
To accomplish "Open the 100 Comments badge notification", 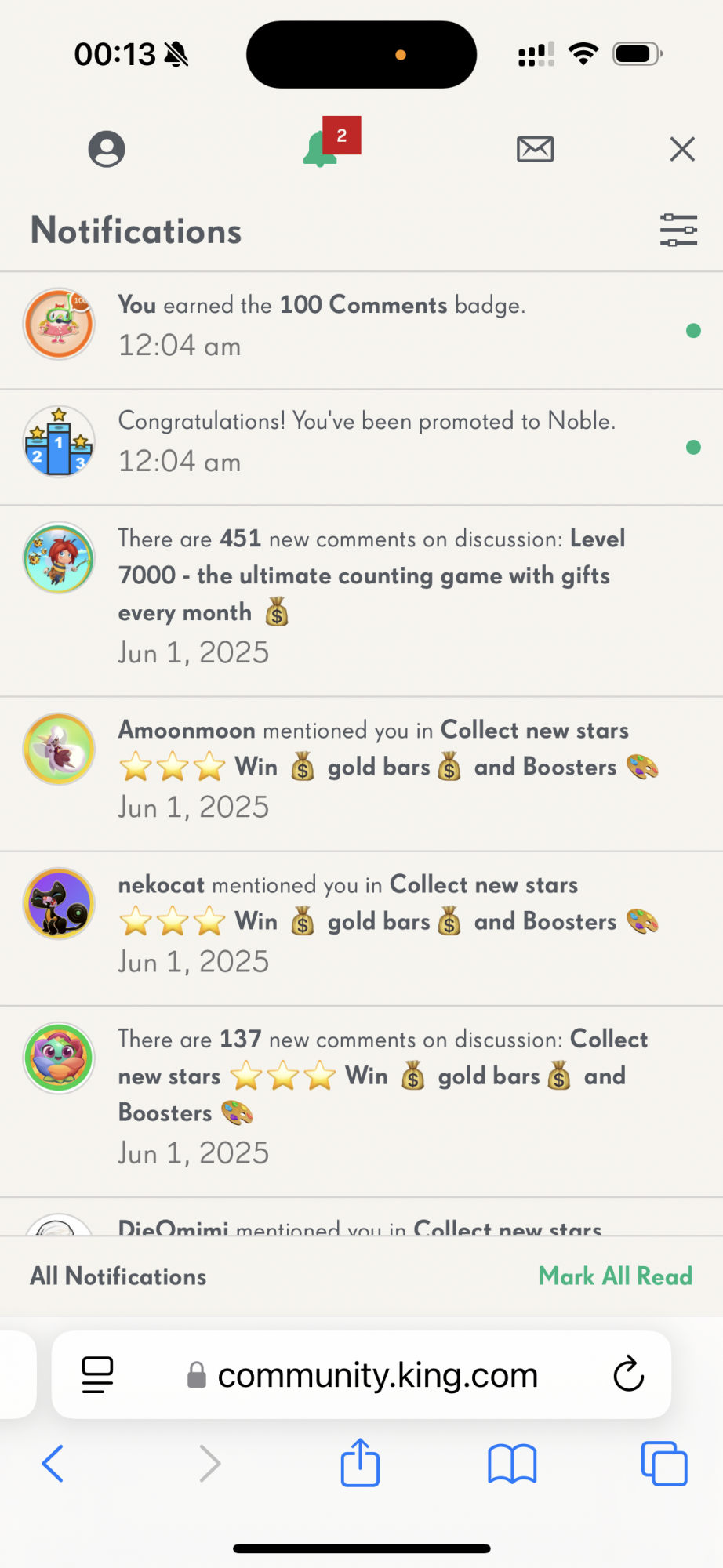I will (x=361, y=331).
